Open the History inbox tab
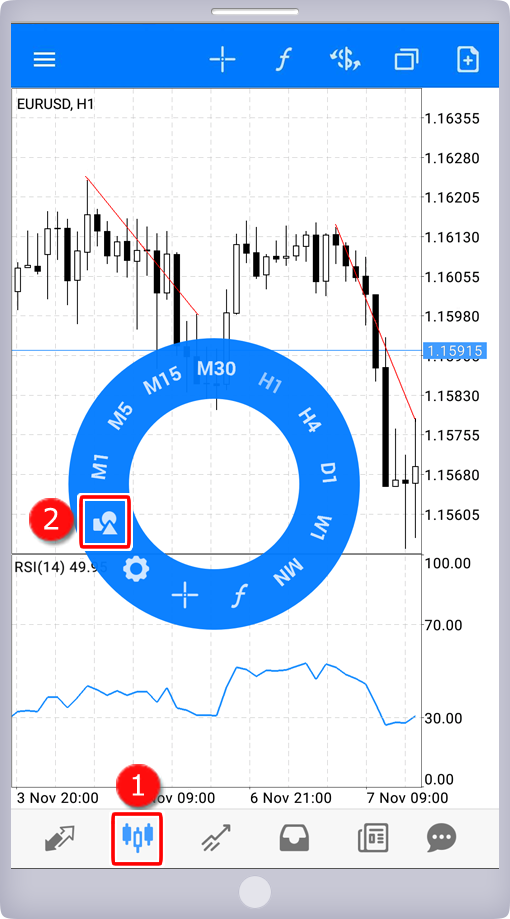 [294, 838]
